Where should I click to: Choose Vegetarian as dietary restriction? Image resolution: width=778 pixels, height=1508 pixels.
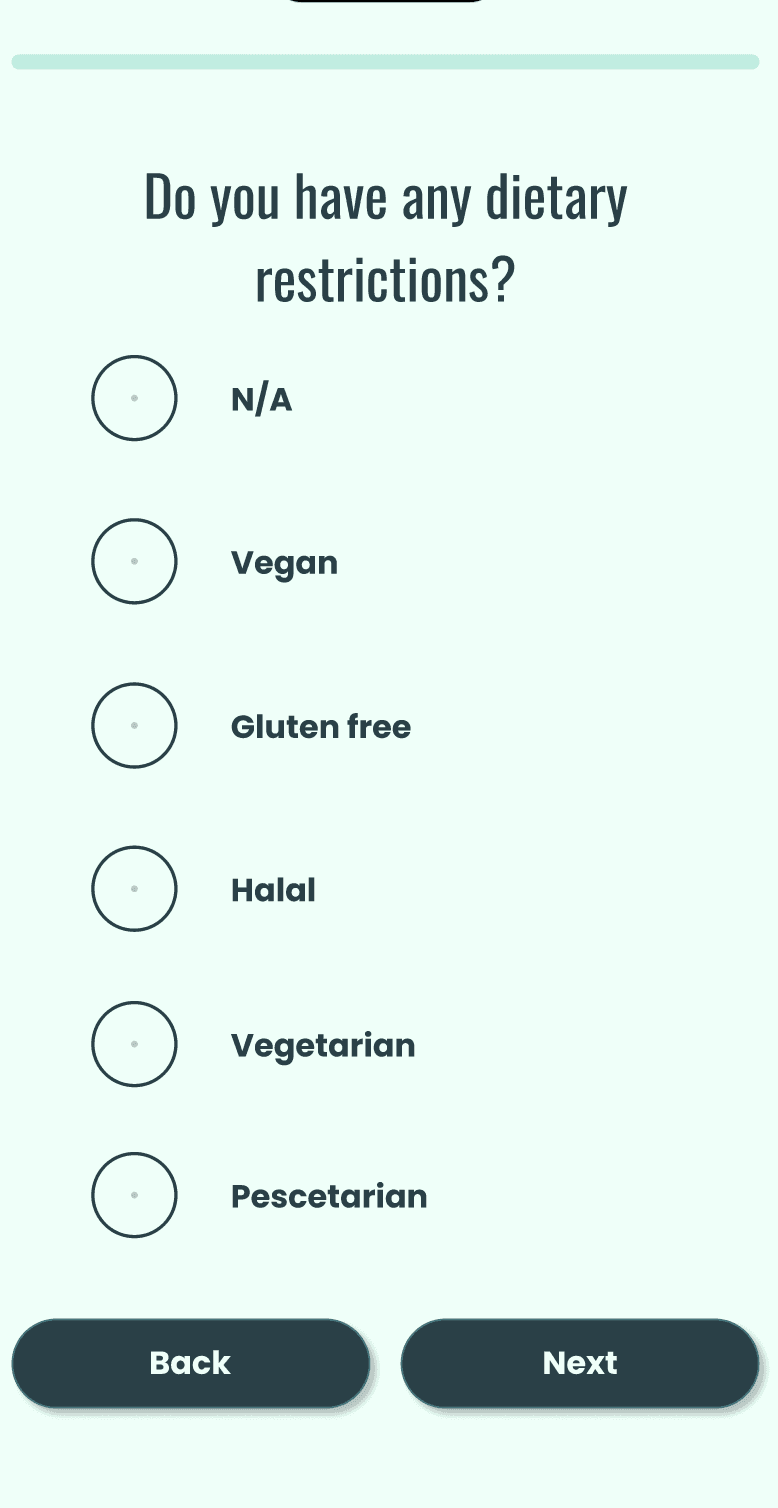point(135,1044)
